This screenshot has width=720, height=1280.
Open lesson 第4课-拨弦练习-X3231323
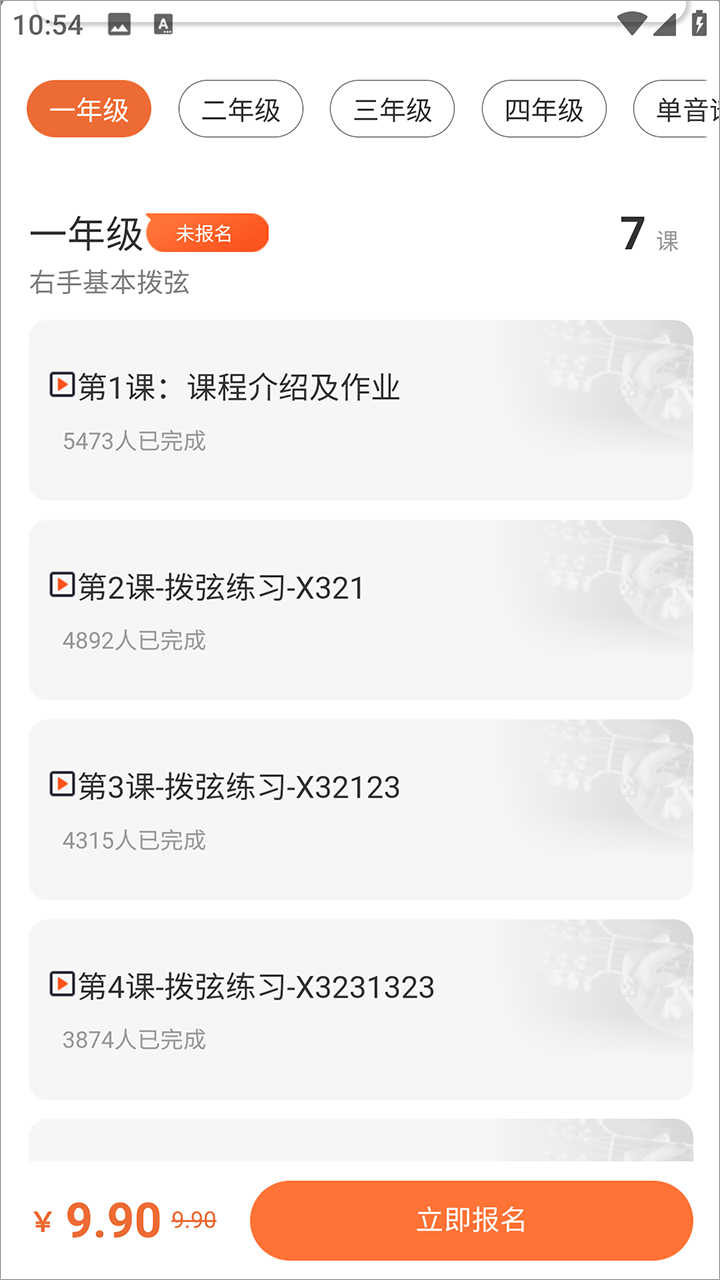360,1010
